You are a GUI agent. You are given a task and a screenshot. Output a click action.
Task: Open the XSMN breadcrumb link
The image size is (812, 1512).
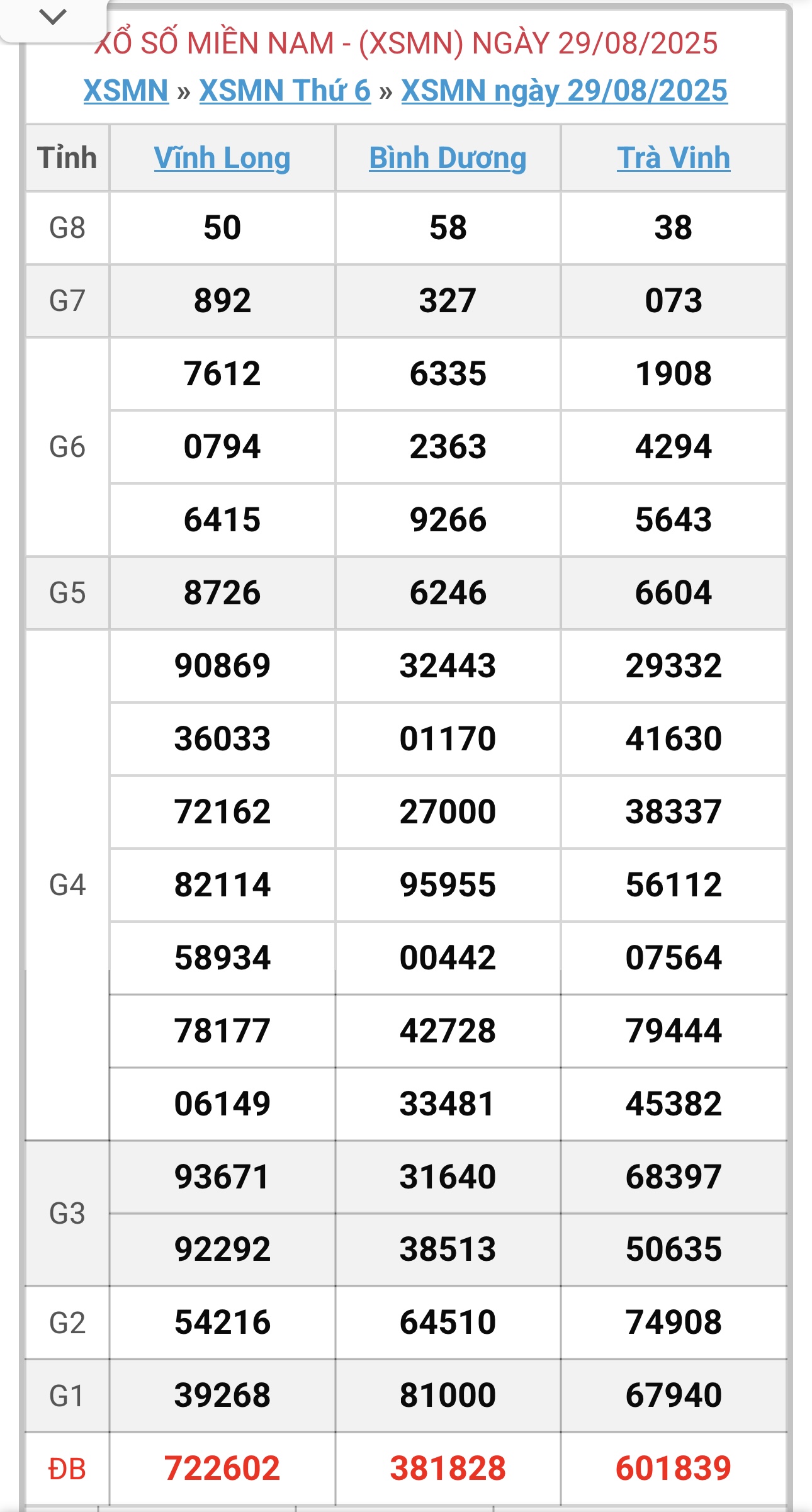(126, 91)
